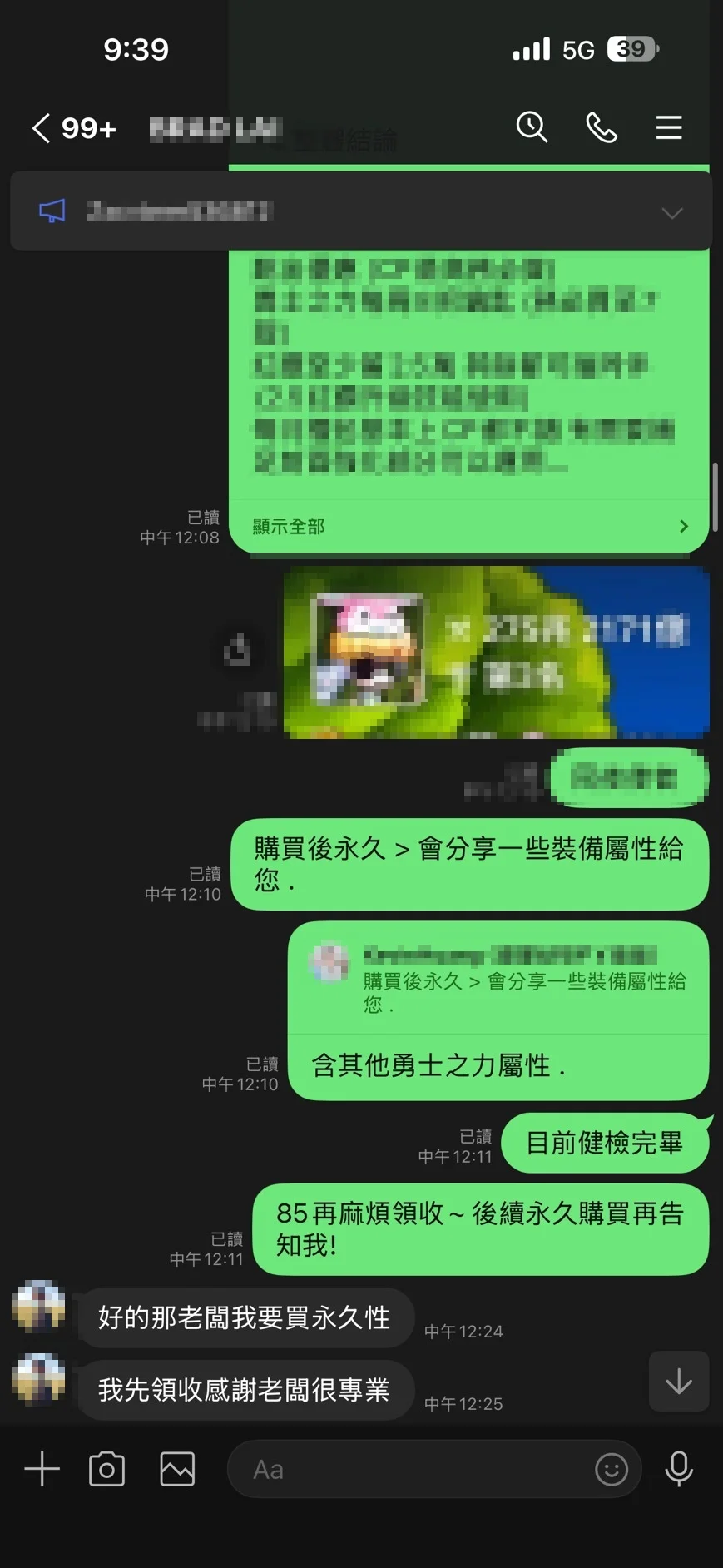Record a voice message

coord(679,1469)
